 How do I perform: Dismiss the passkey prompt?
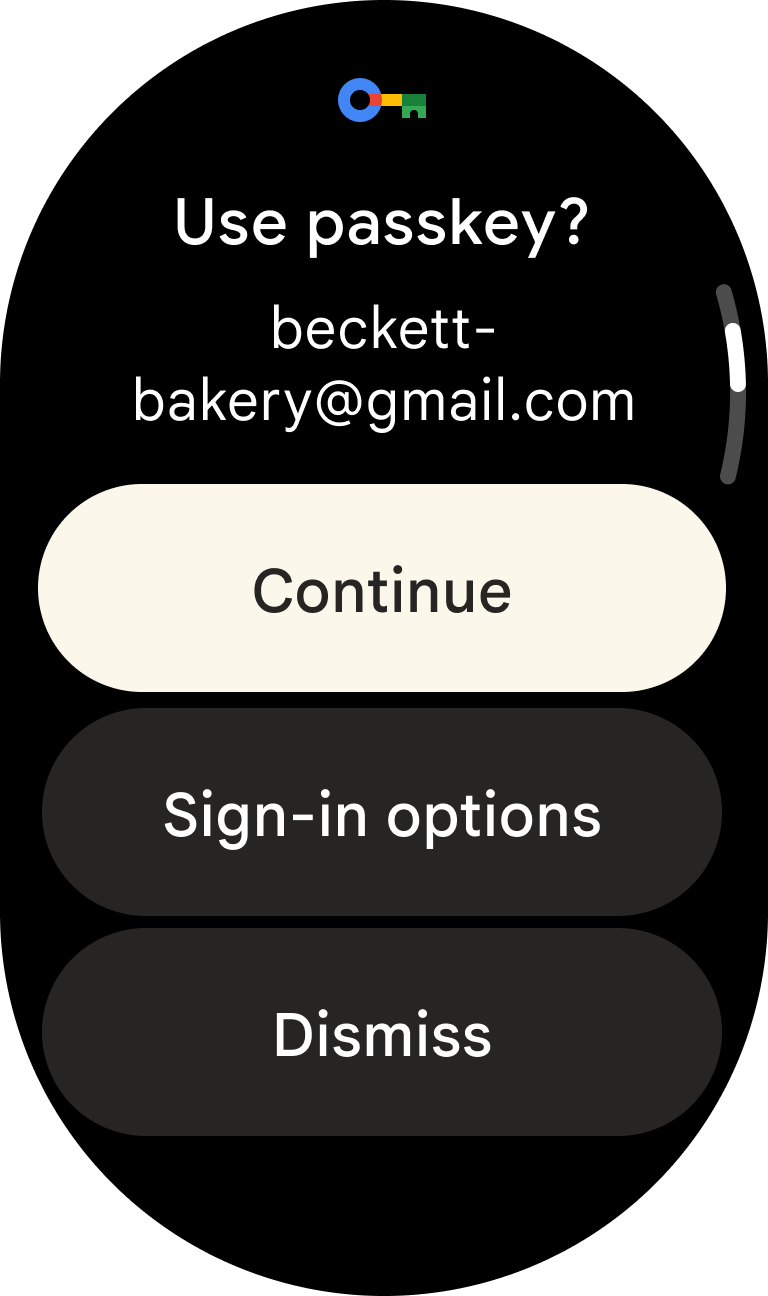point(382,1033)
